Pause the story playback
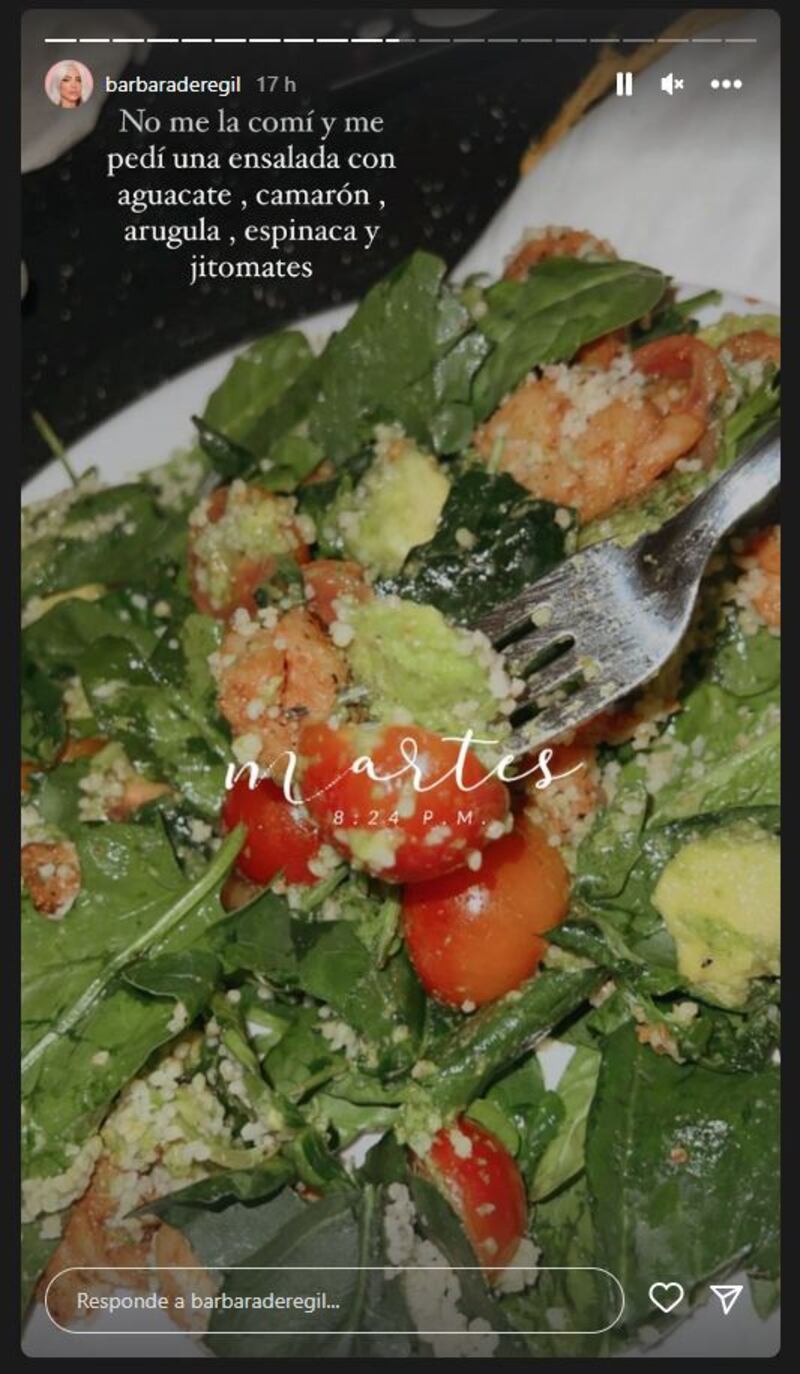Viewport: 800px width, 1374px height. pyautogui.click(x=624, y=85)
